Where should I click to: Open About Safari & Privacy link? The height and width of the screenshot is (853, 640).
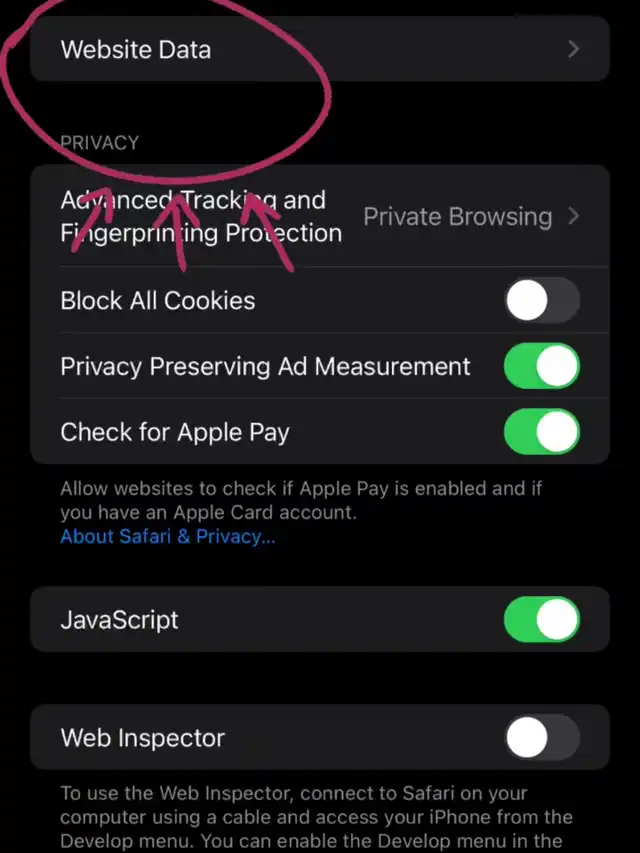(167, 537)
